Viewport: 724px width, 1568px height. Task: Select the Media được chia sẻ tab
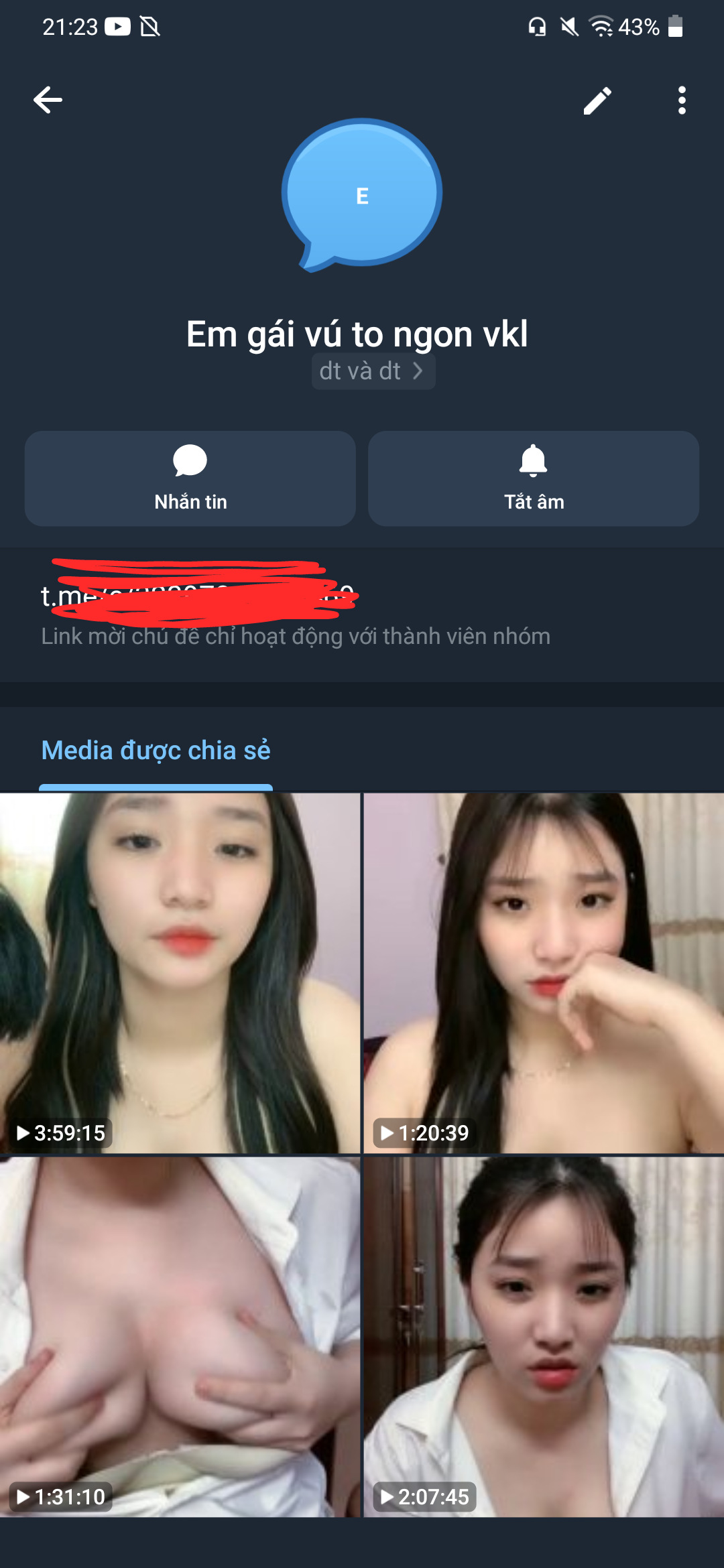pos(156,751)
